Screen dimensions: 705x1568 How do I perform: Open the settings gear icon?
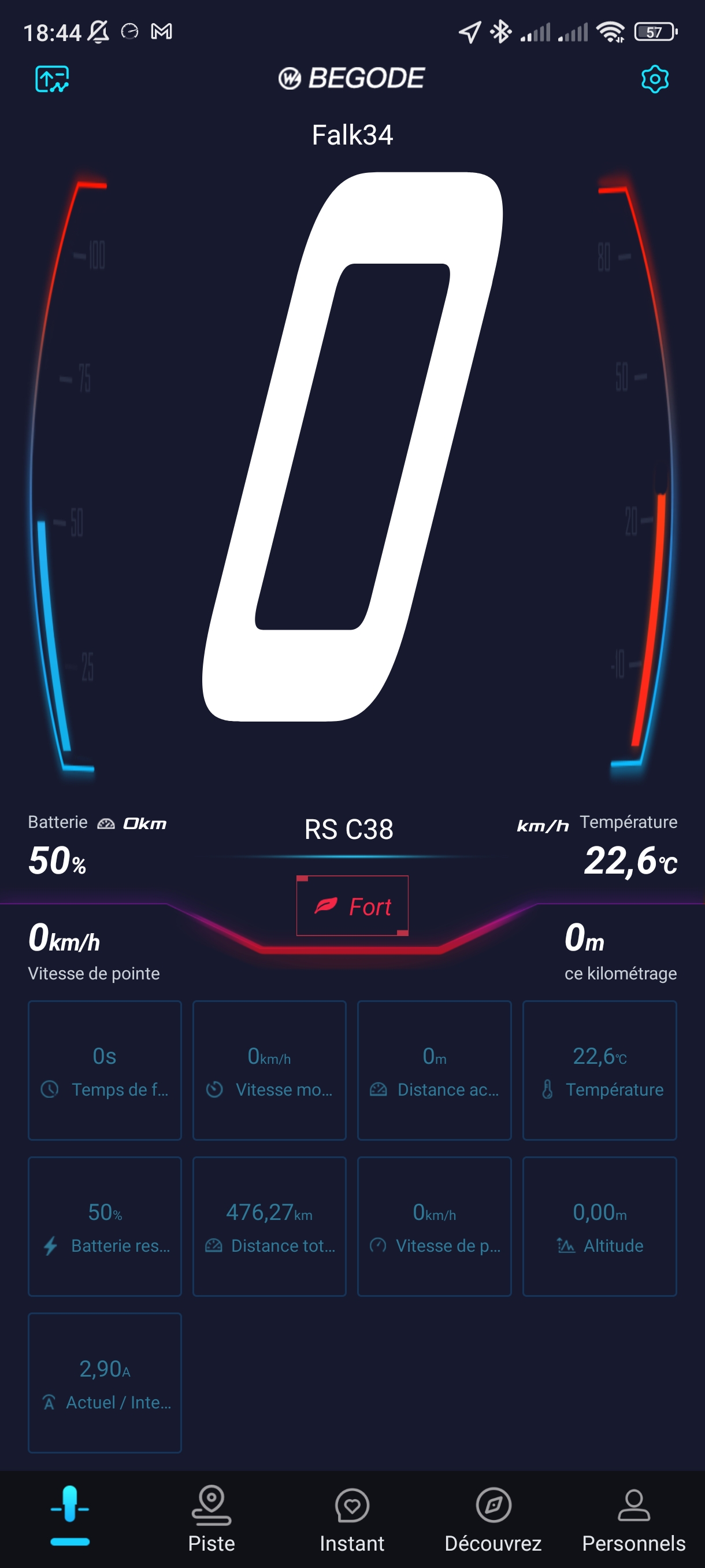tap(655, 79)
